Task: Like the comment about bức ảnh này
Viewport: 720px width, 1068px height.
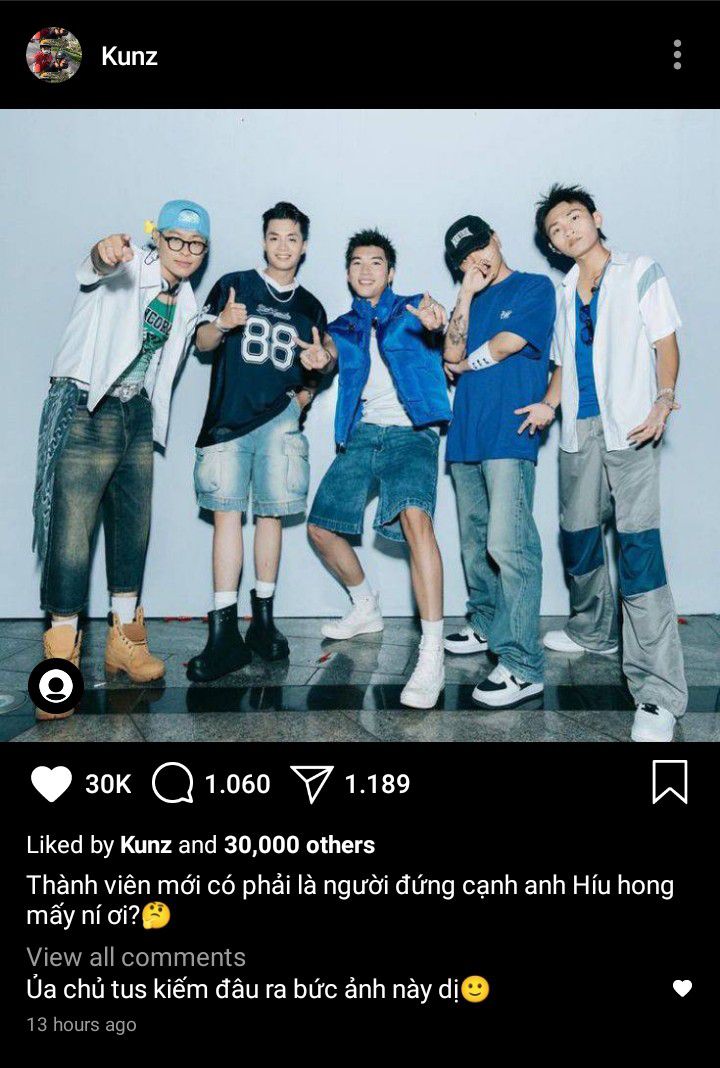Action: click(682, 989)
